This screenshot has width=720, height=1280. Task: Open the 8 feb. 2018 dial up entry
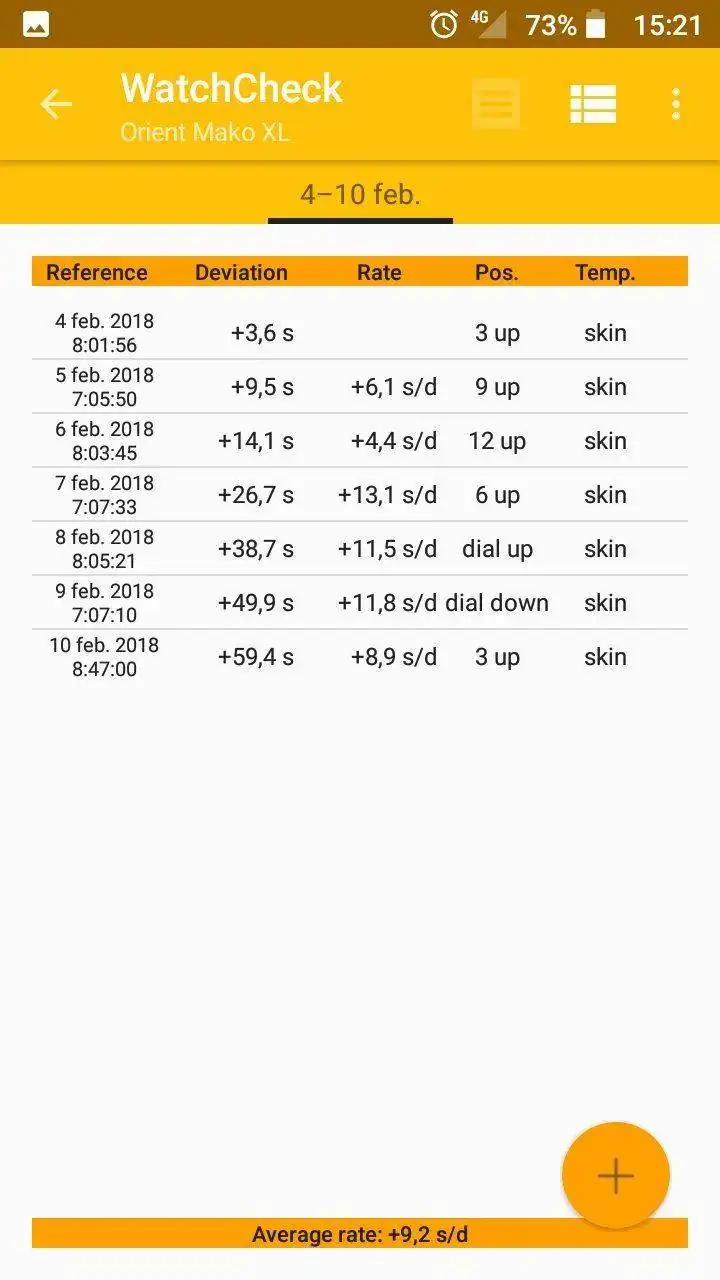(360, 549)
